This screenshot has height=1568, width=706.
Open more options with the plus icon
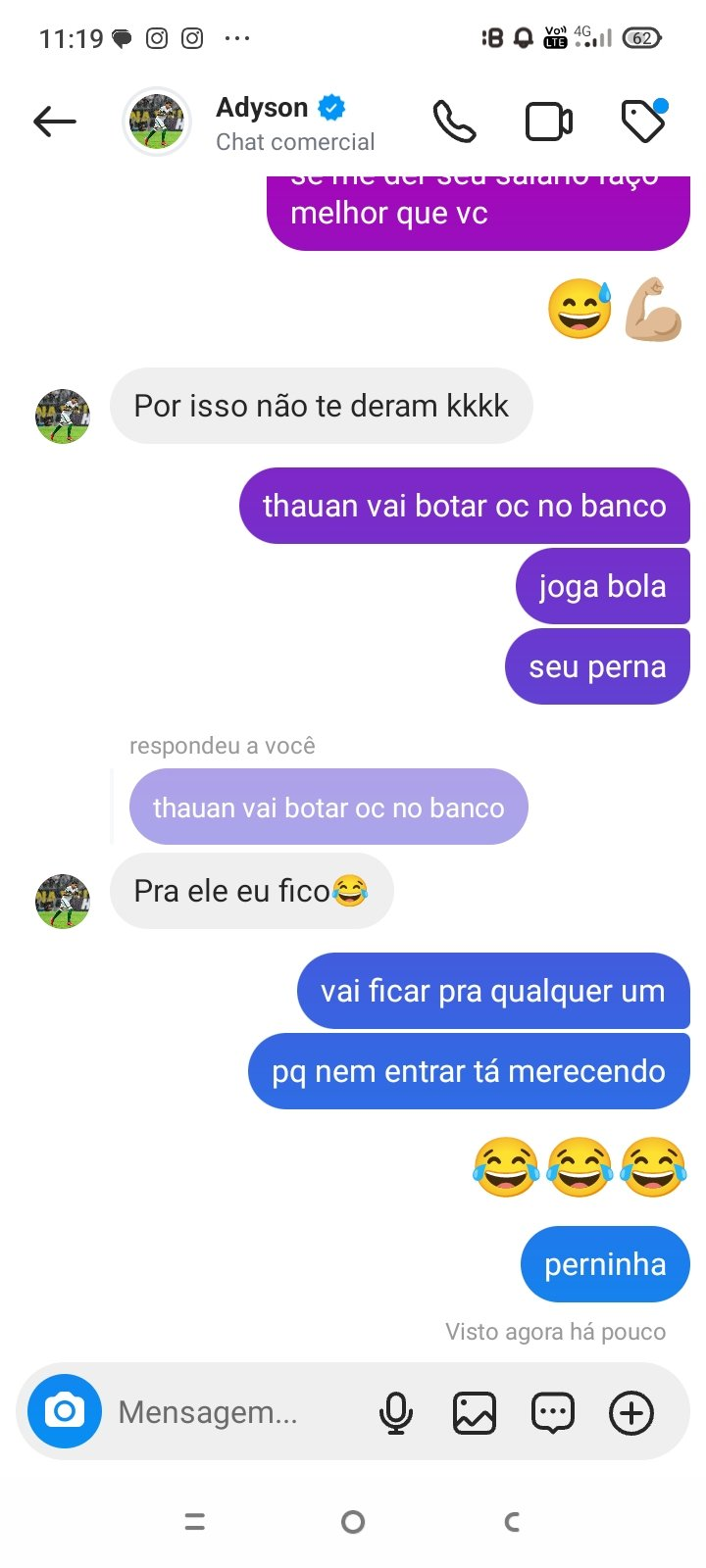631,1413
